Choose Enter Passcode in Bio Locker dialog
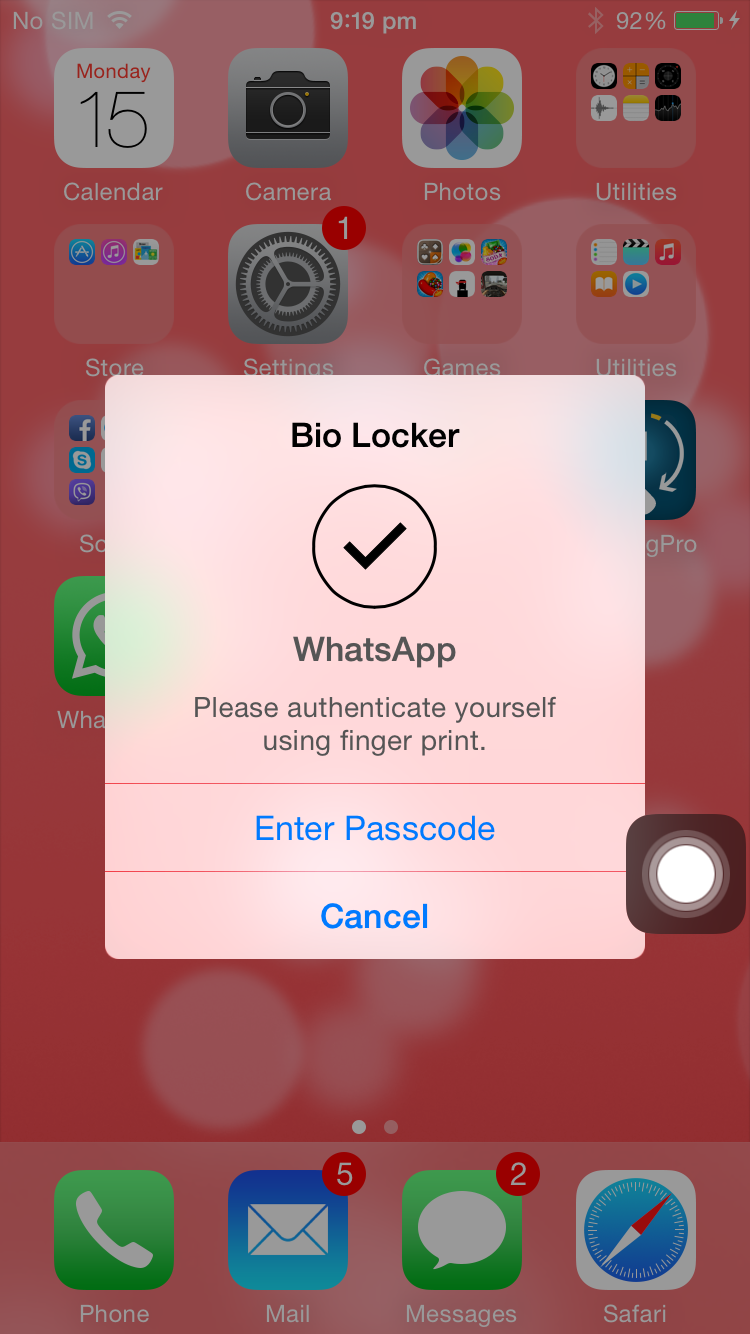750x1334 pixels. [375, 828]
